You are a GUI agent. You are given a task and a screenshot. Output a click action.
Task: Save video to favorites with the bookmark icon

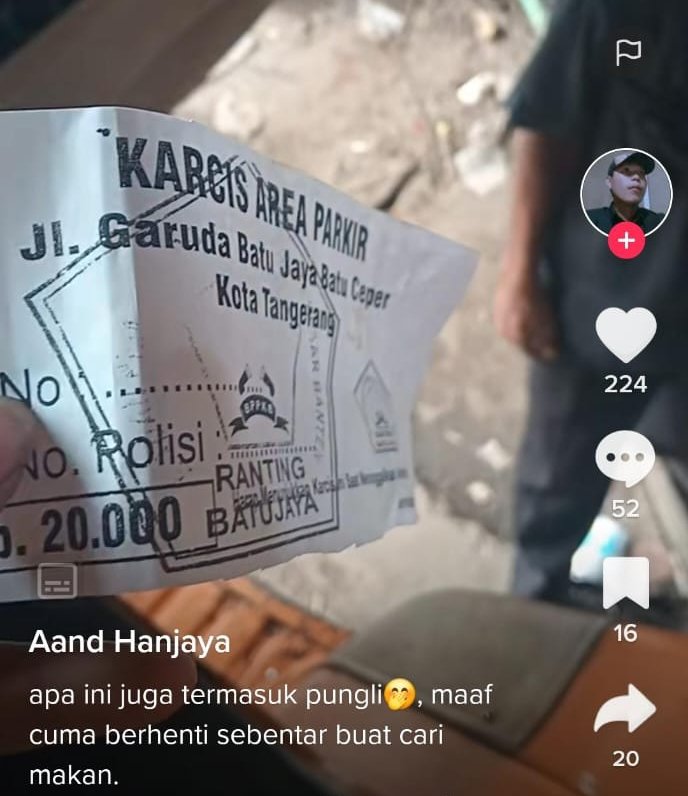625,584
